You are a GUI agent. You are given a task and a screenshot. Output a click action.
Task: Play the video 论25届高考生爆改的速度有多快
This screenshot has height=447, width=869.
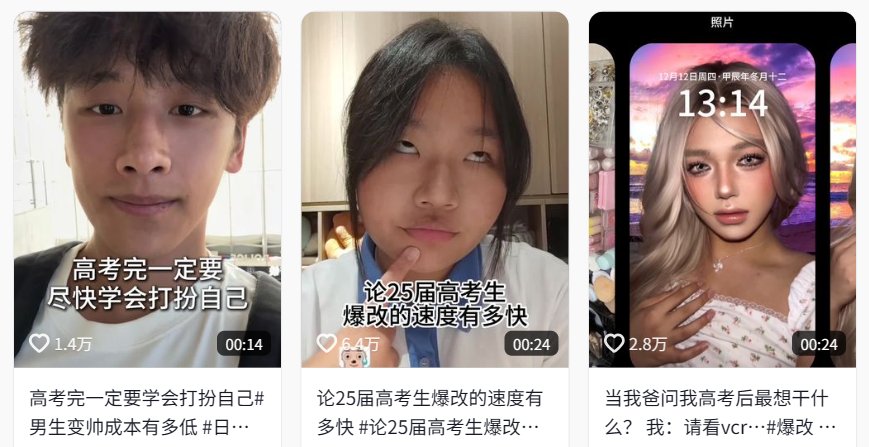434,190
